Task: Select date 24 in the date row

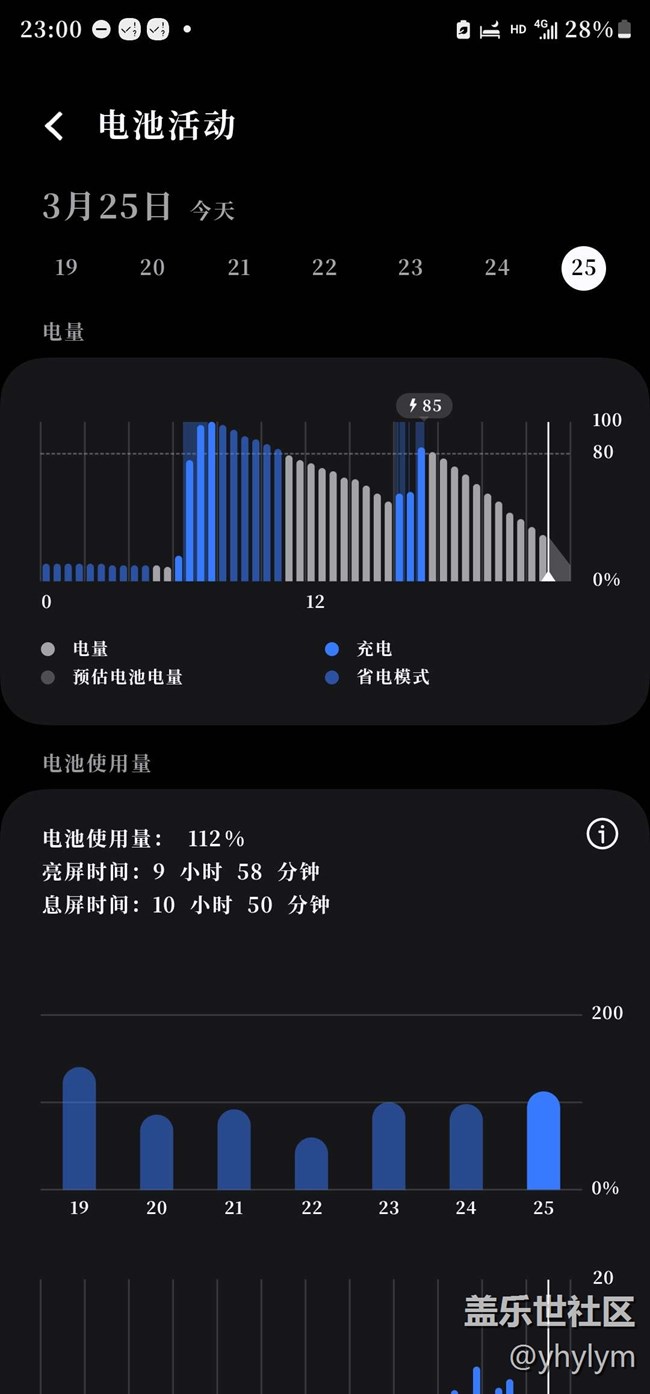Action: pyautogui.click(x=497, y=267)
